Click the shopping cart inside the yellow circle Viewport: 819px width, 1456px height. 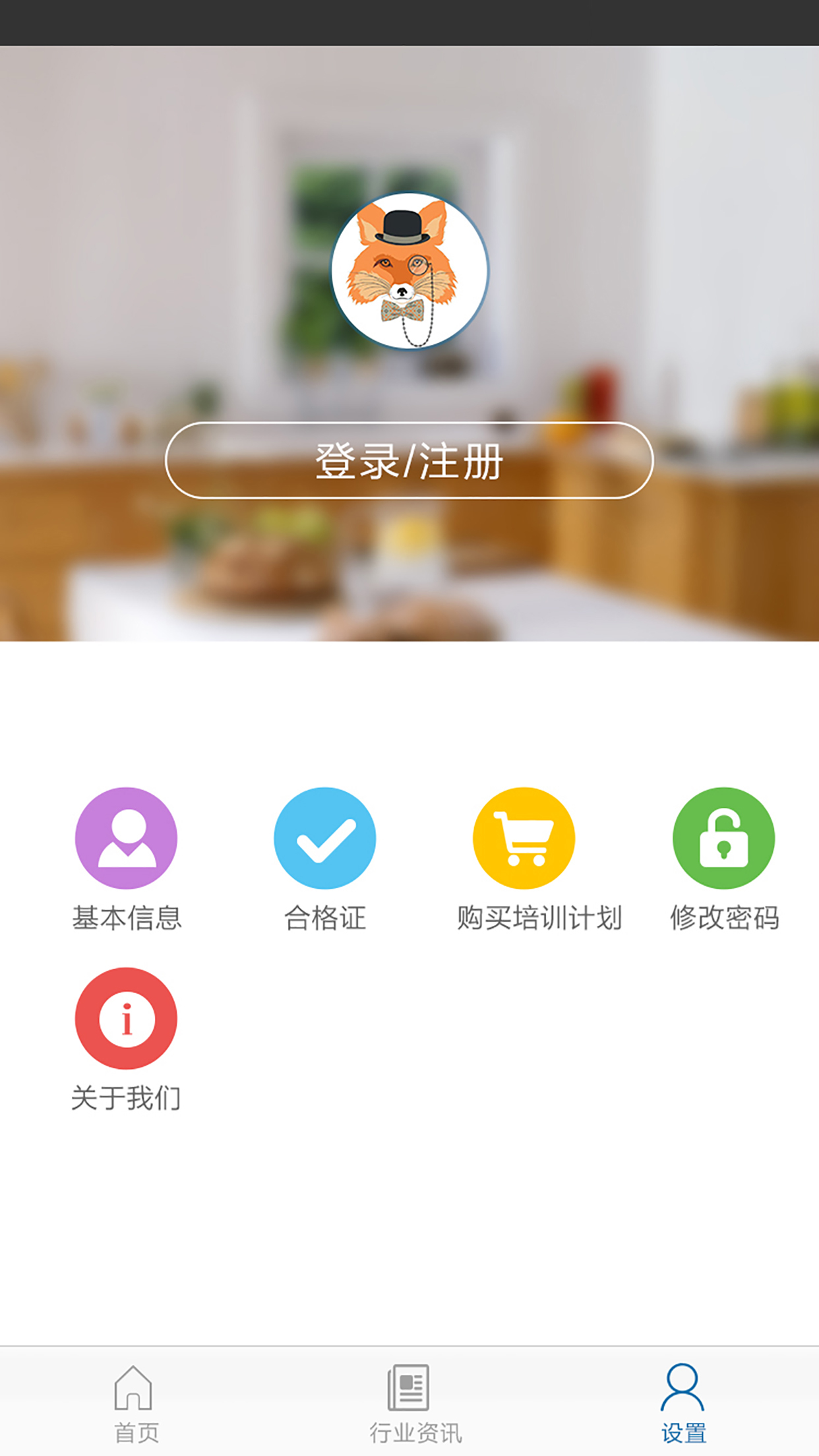522,836
